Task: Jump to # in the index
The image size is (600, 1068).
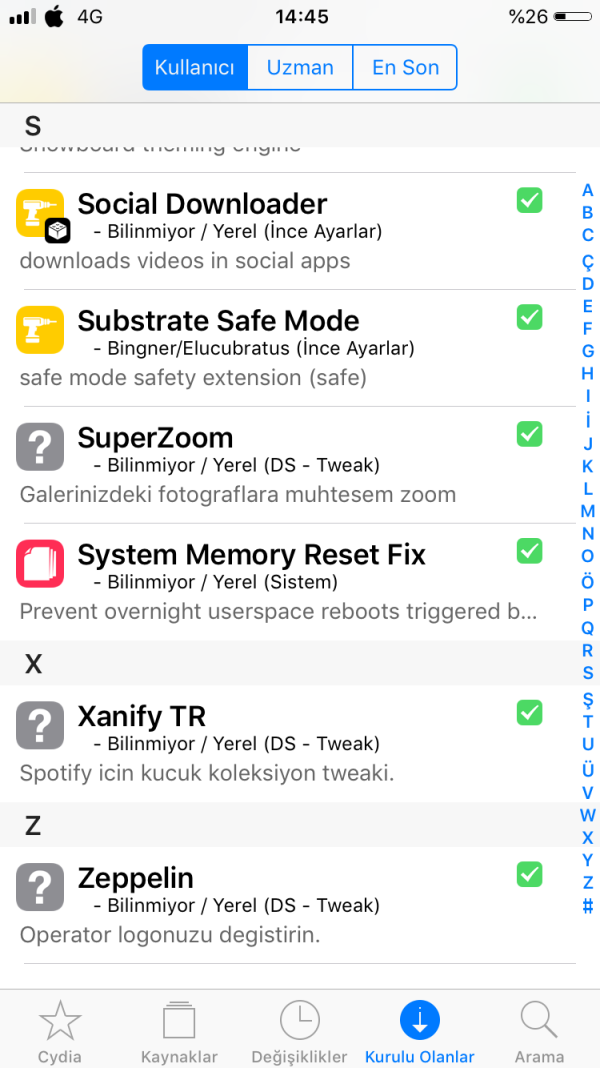Action: (x=588, y=907)
